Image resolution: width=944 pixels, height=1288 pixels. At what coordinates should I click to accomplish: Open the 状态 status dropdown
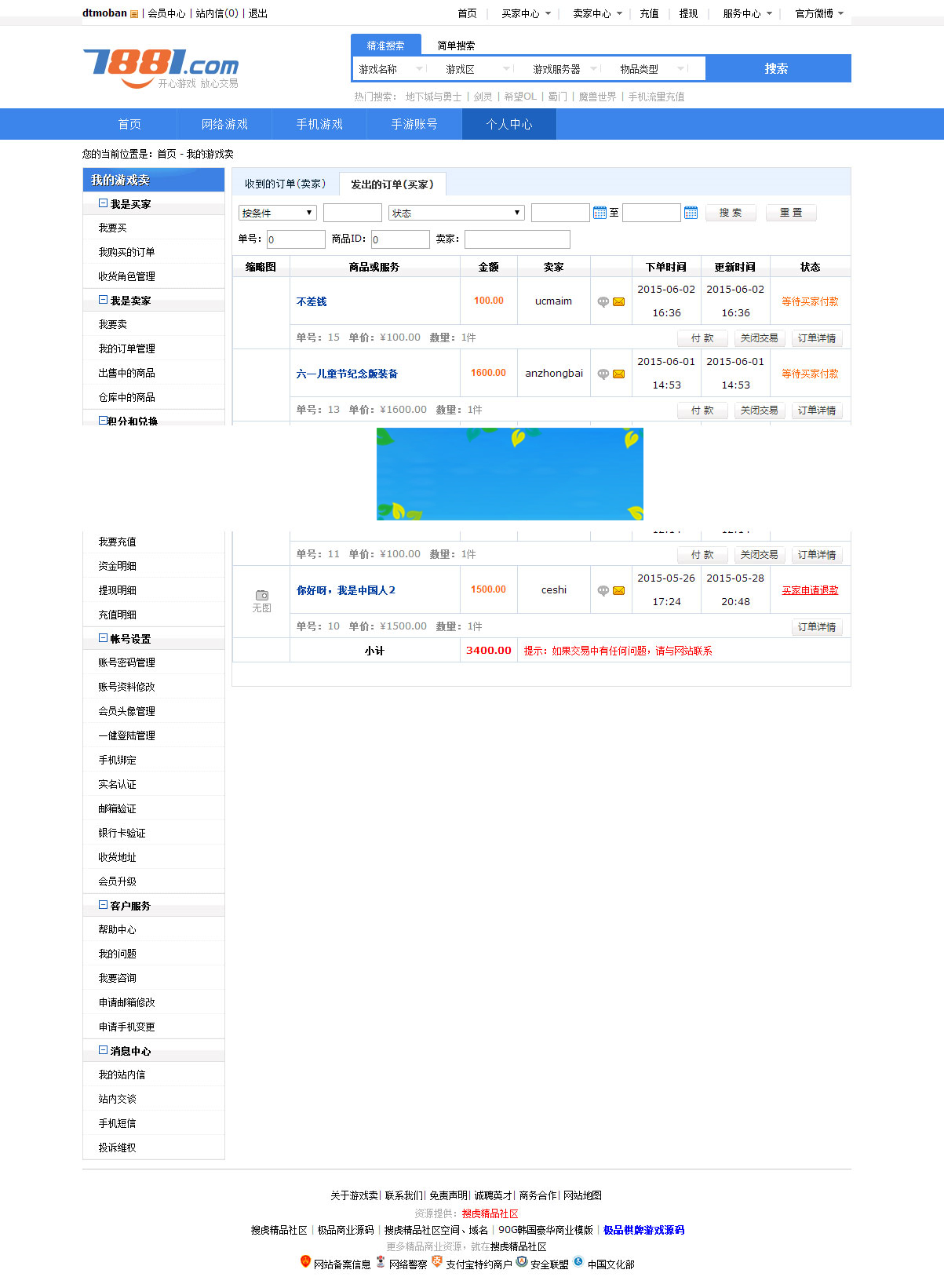[455, 212]
